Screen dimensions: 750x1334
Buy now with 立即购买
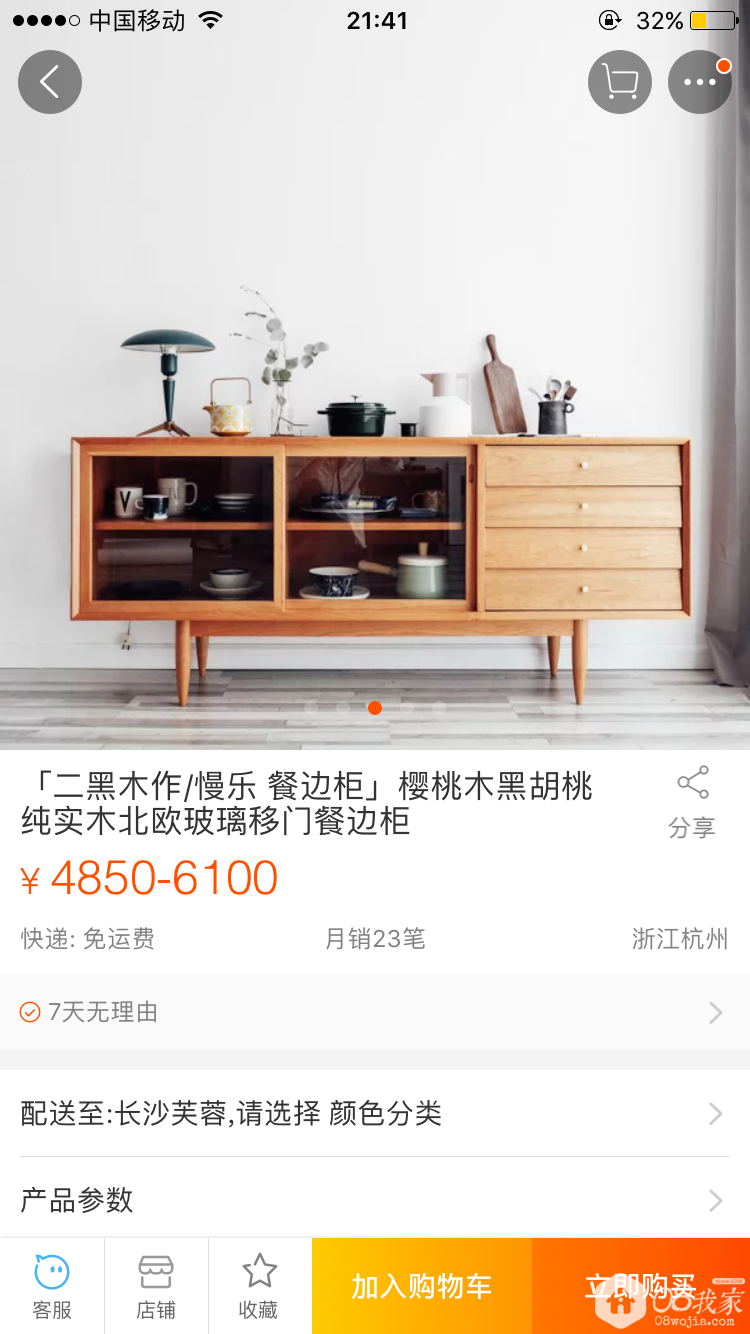[x=640, y=1286]
